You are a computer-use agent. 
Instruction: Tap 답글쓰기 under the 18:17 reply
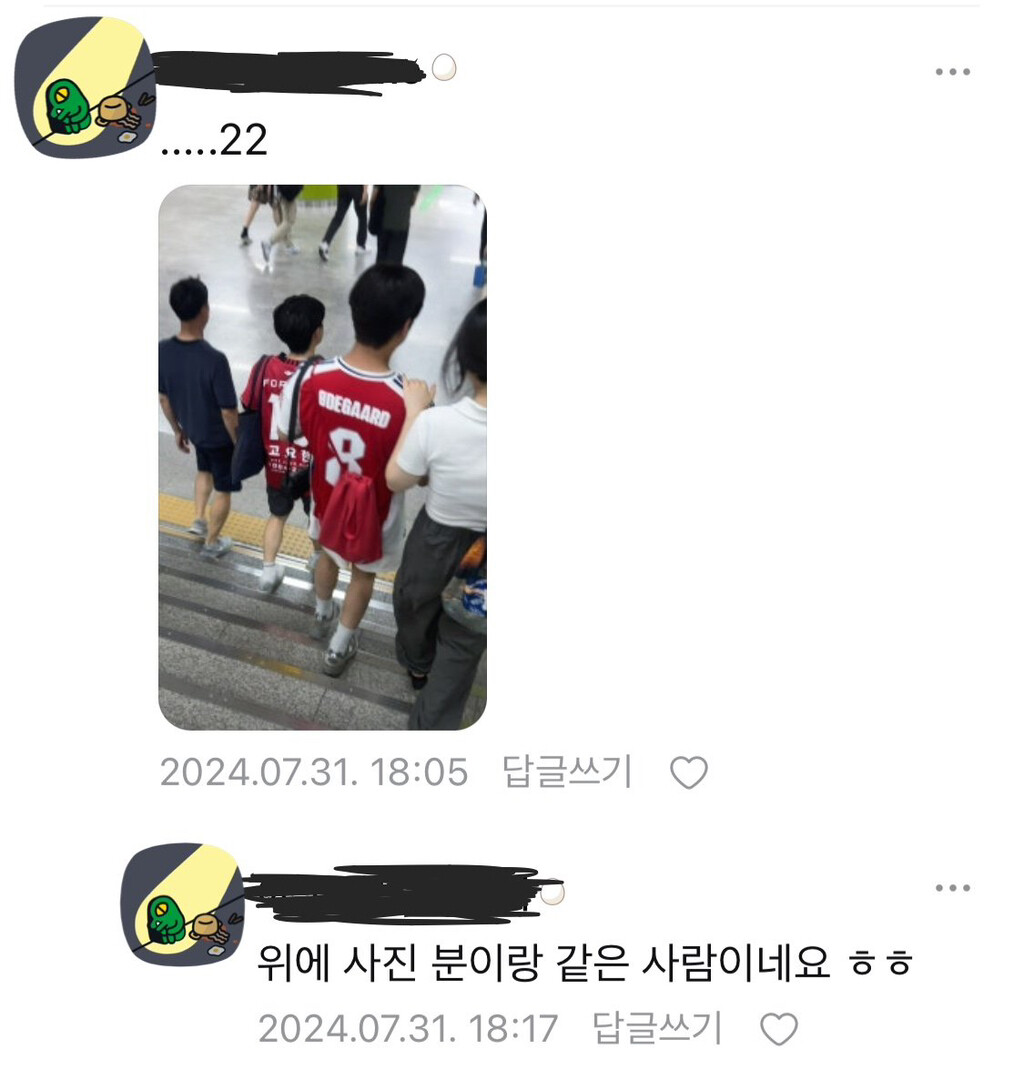pyautogui.click(x=657, y=1028)
